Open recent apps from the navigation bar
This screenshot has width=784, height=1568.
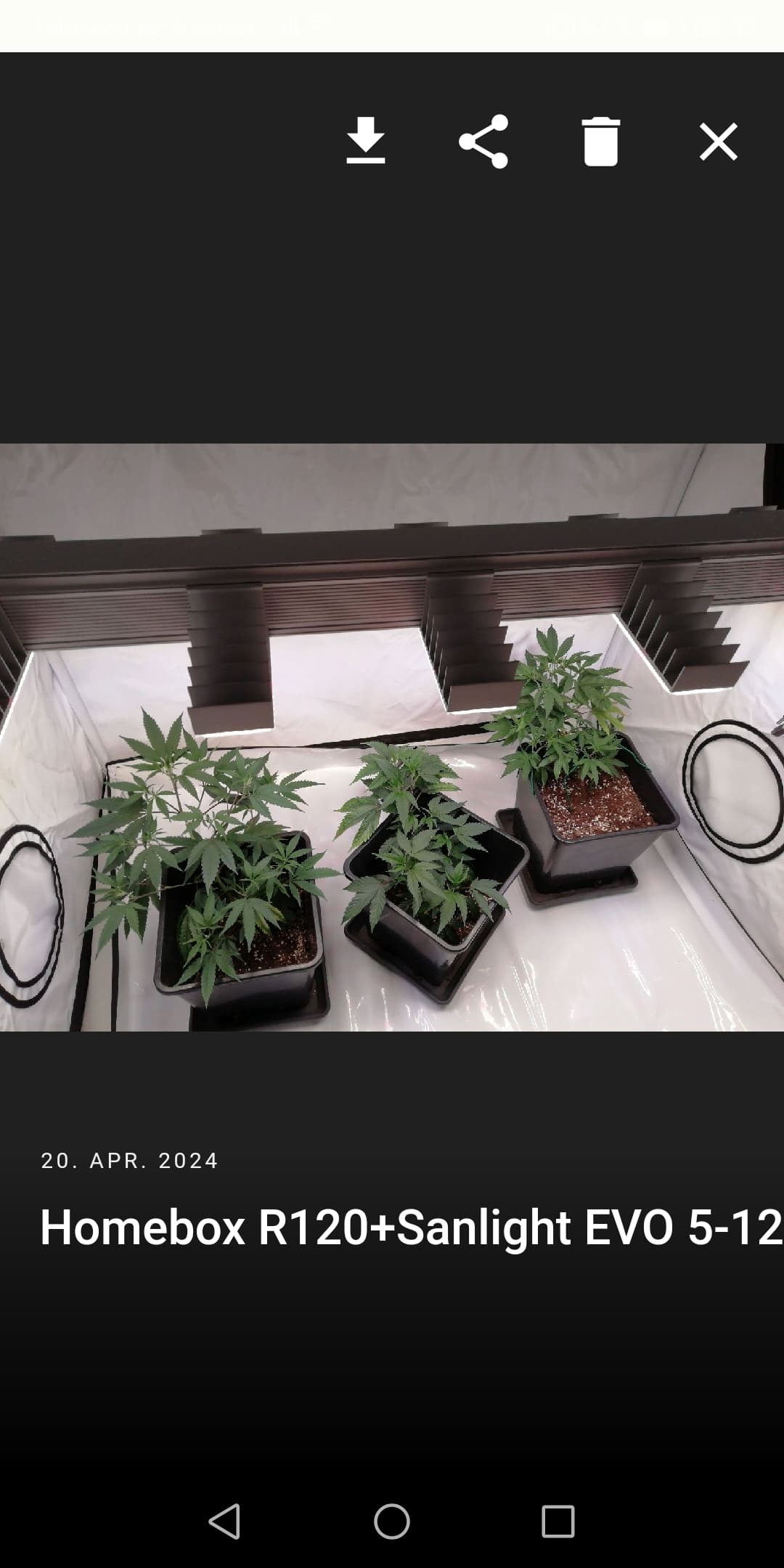(x=558, y=1521)
